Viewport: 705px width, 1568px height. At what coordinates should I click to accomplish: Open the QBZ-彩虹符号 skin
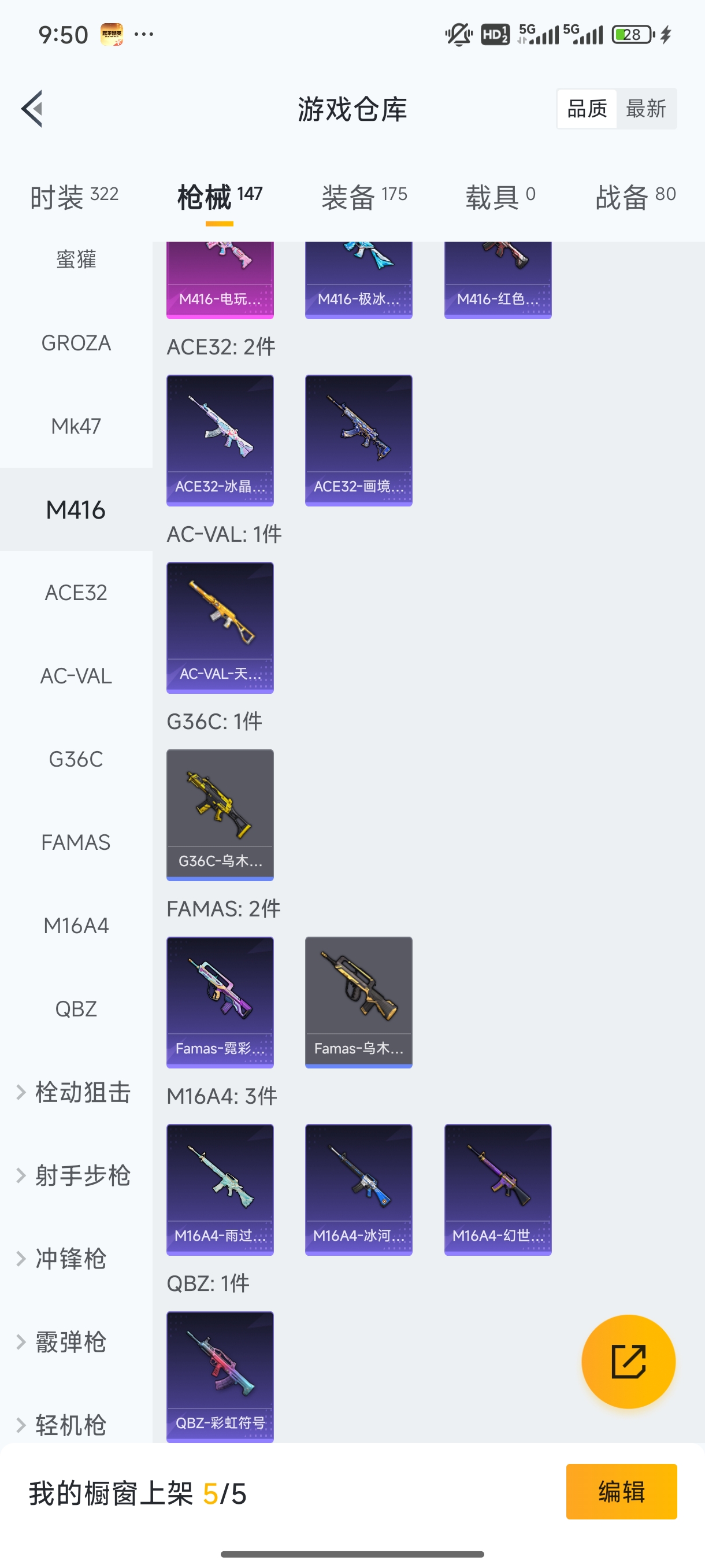point(220,1376)
